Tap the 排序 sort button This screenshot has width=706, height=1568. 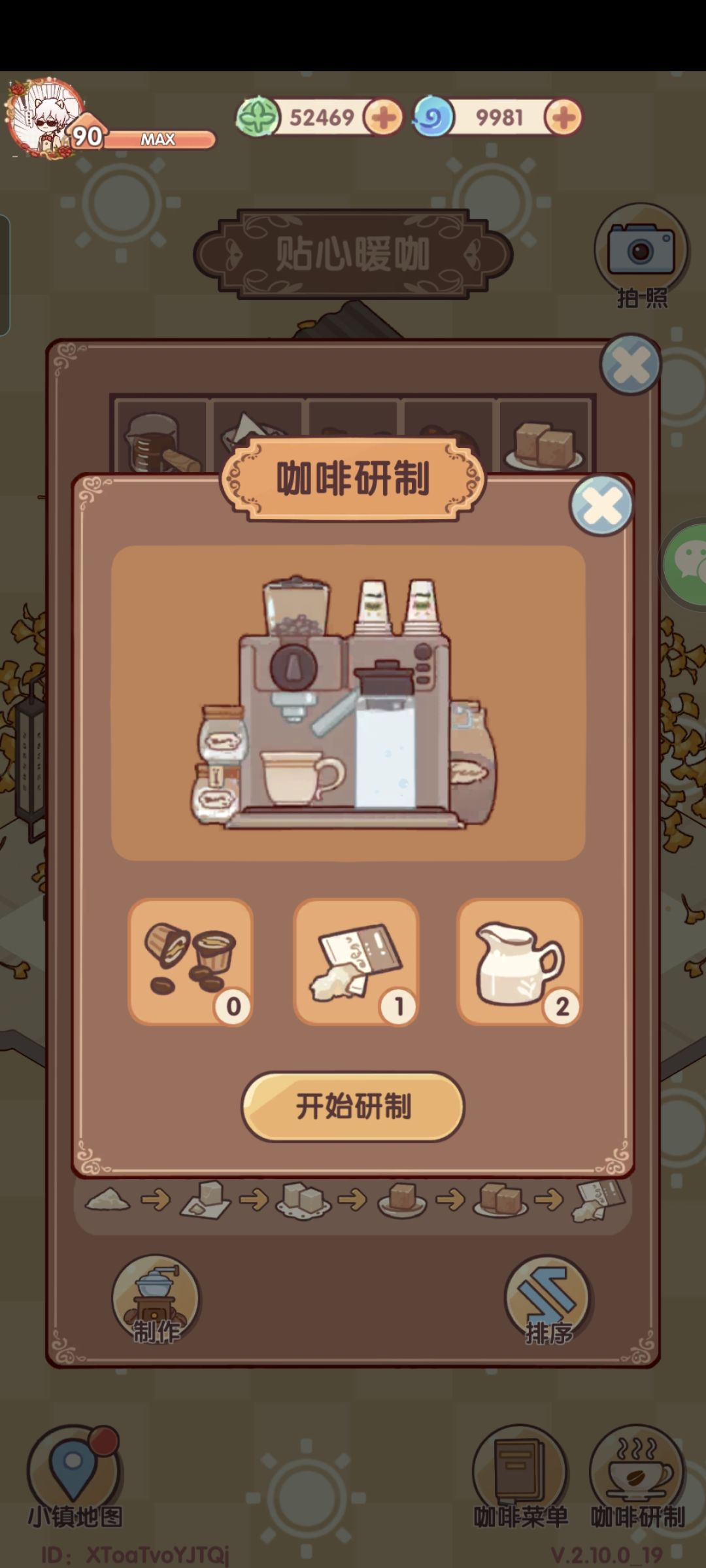pyautogui.click(x=548, y=1300)
